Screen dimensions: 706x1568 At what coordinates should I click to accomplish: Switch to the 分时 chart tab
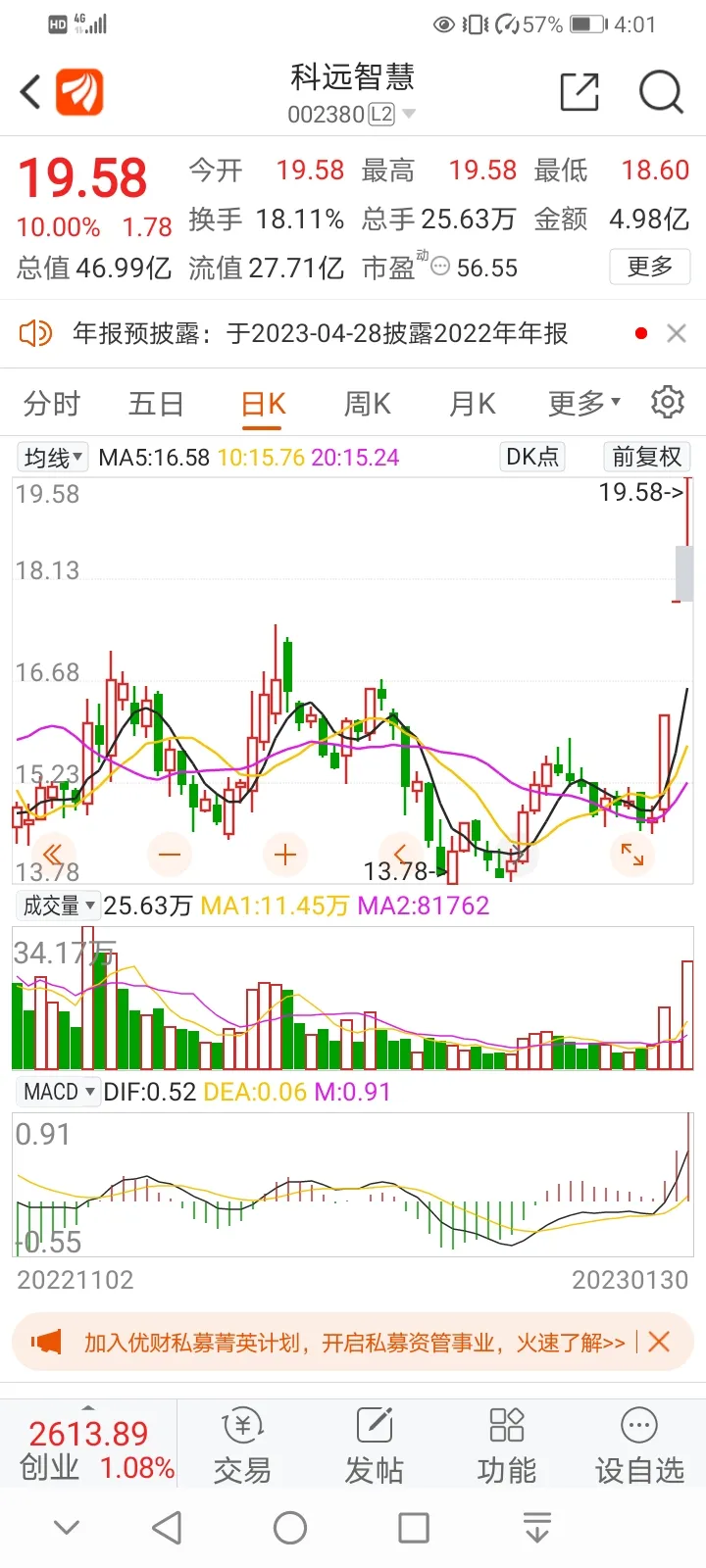[52, 404]
